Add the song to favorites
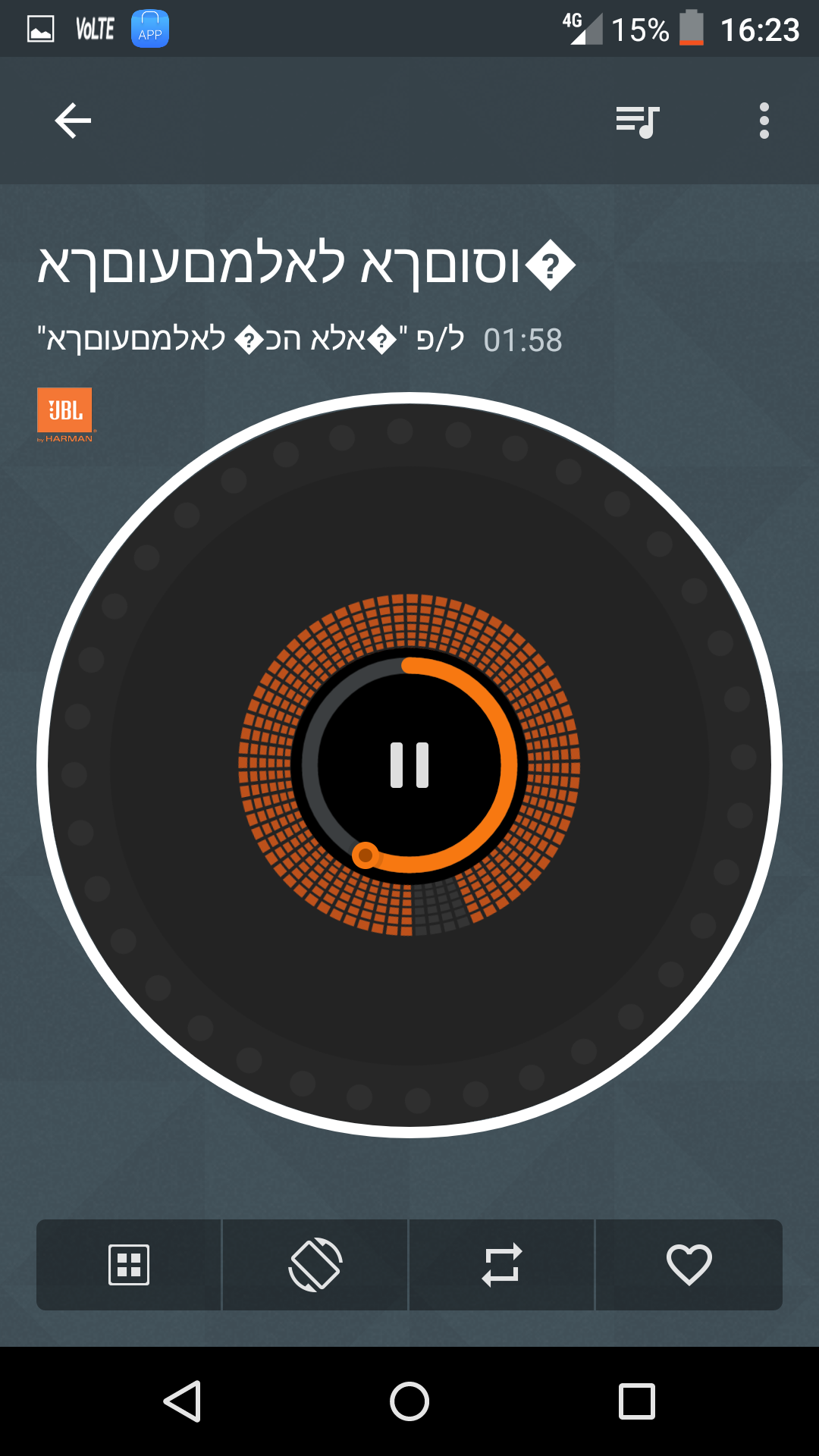 689,1265
